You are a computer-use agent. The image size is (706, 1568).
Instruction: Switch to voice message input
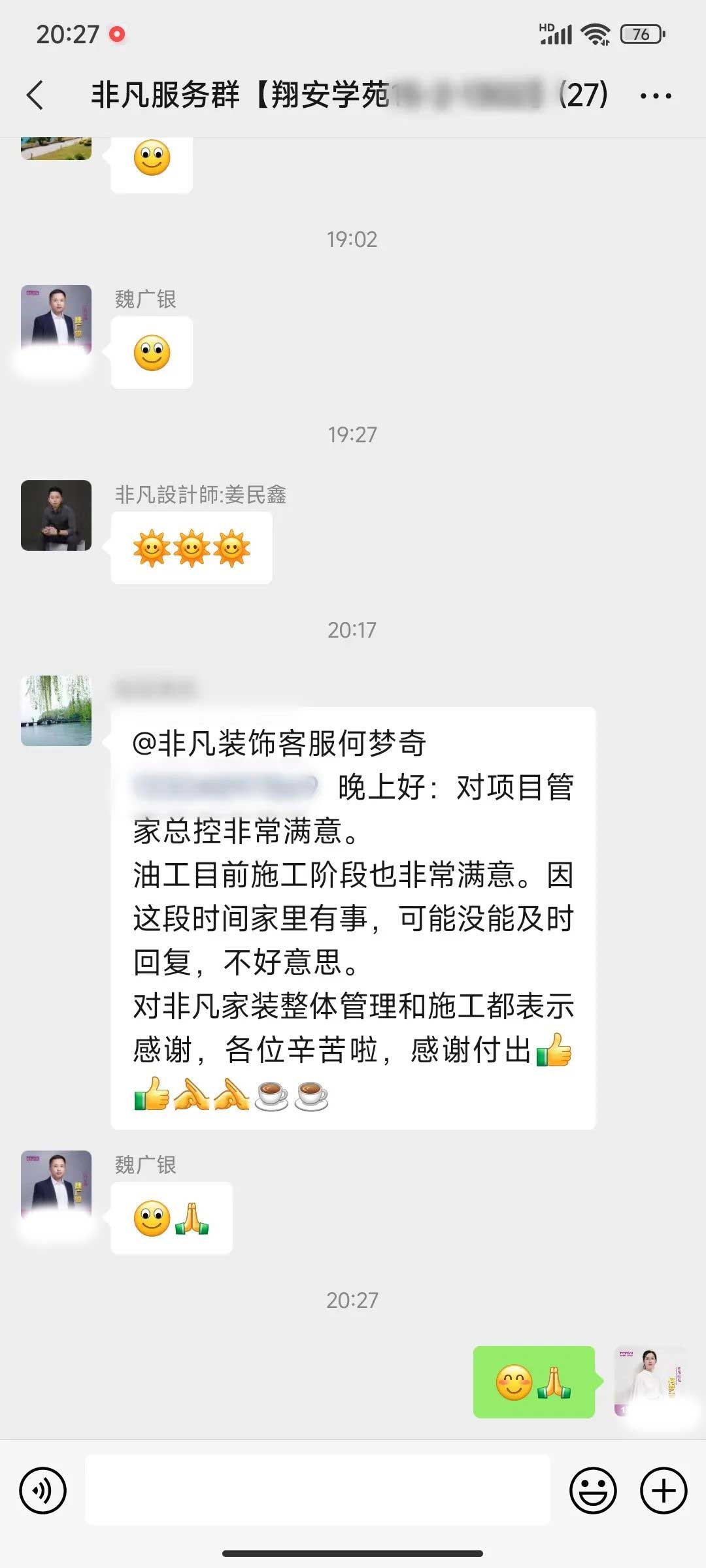43,1490
